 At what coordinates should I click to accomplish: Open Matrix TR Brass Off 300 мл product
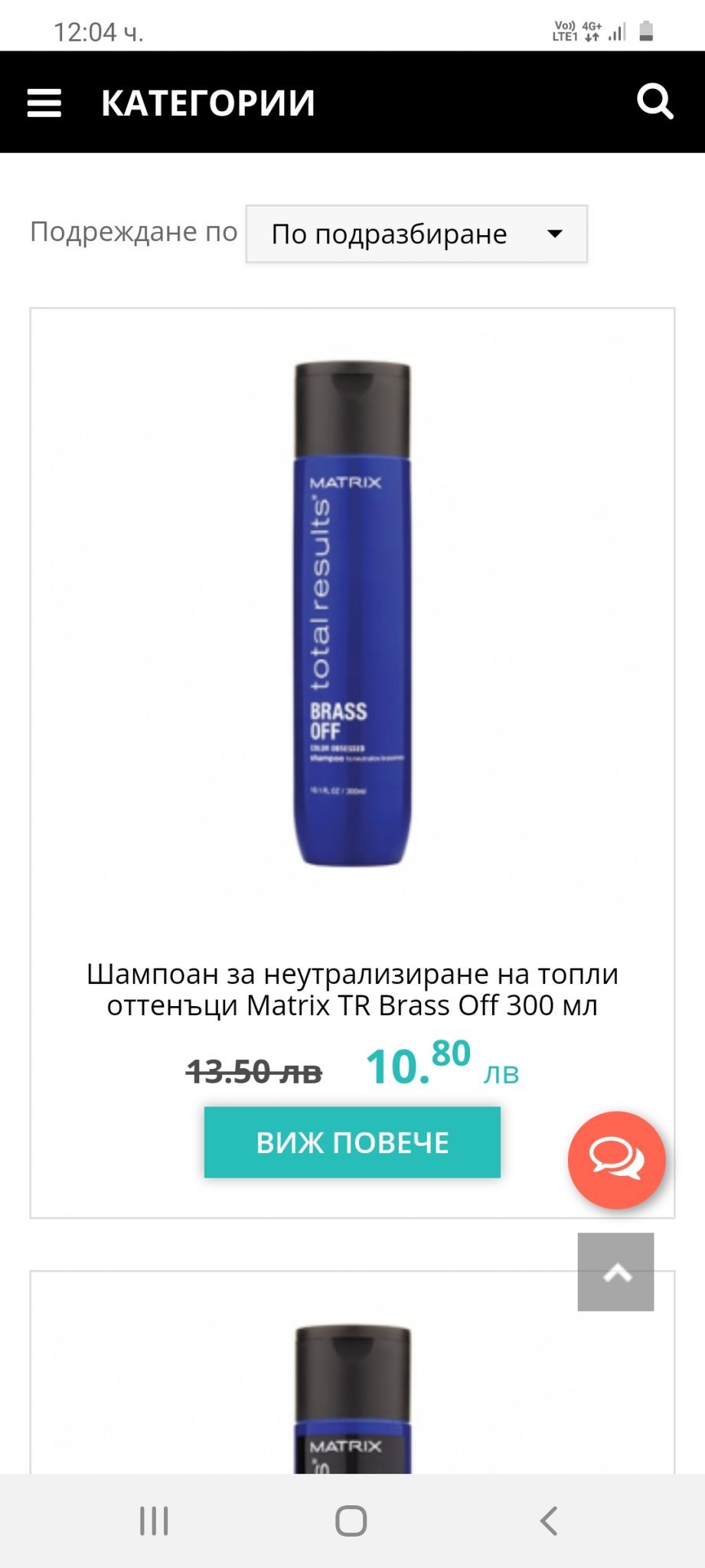[x=352, y=989]
